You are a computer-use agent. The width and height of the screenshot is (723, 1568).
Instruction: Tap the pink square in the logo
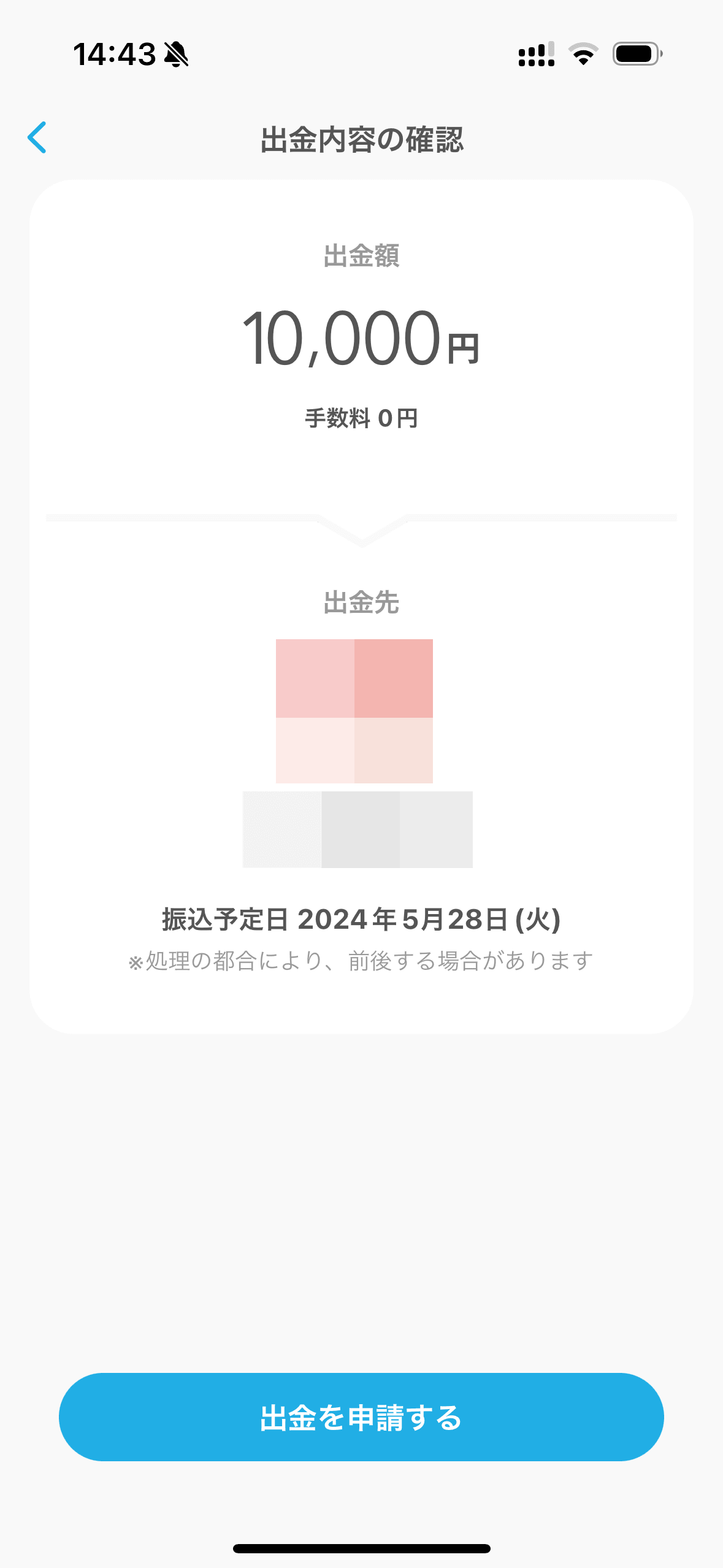pos(354,712)
